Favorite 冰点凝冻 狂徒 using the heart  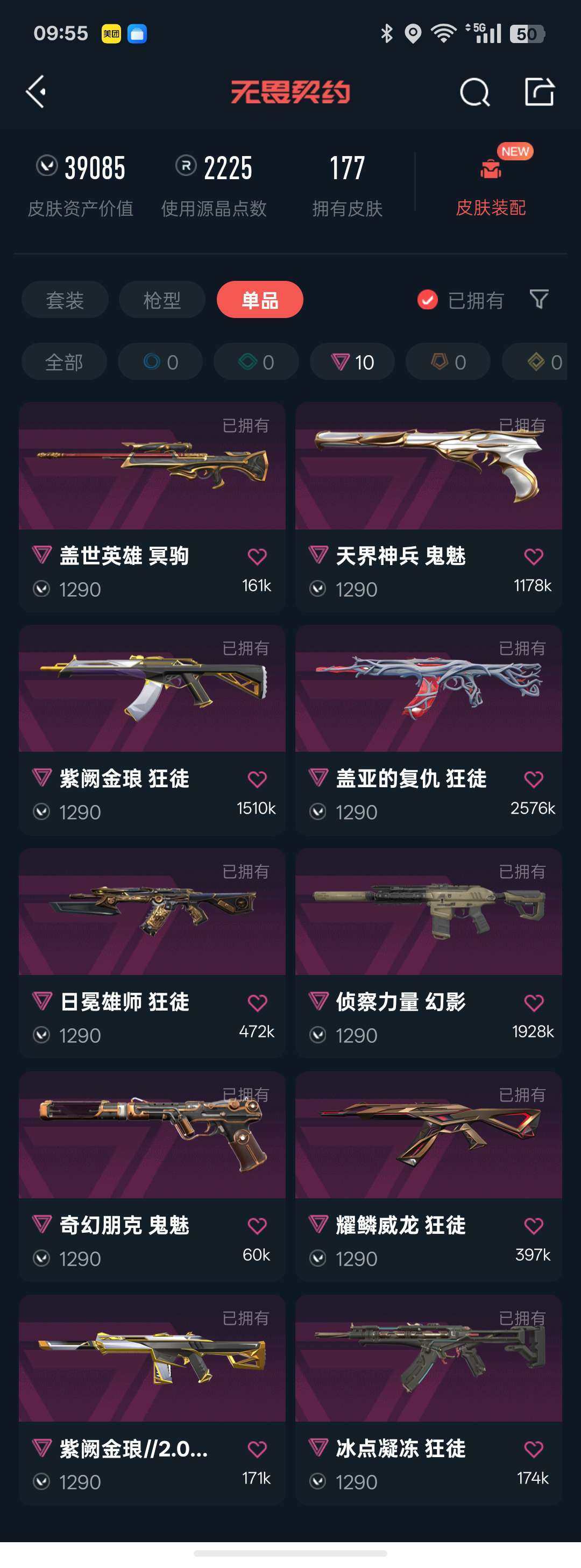[534, 1449]
